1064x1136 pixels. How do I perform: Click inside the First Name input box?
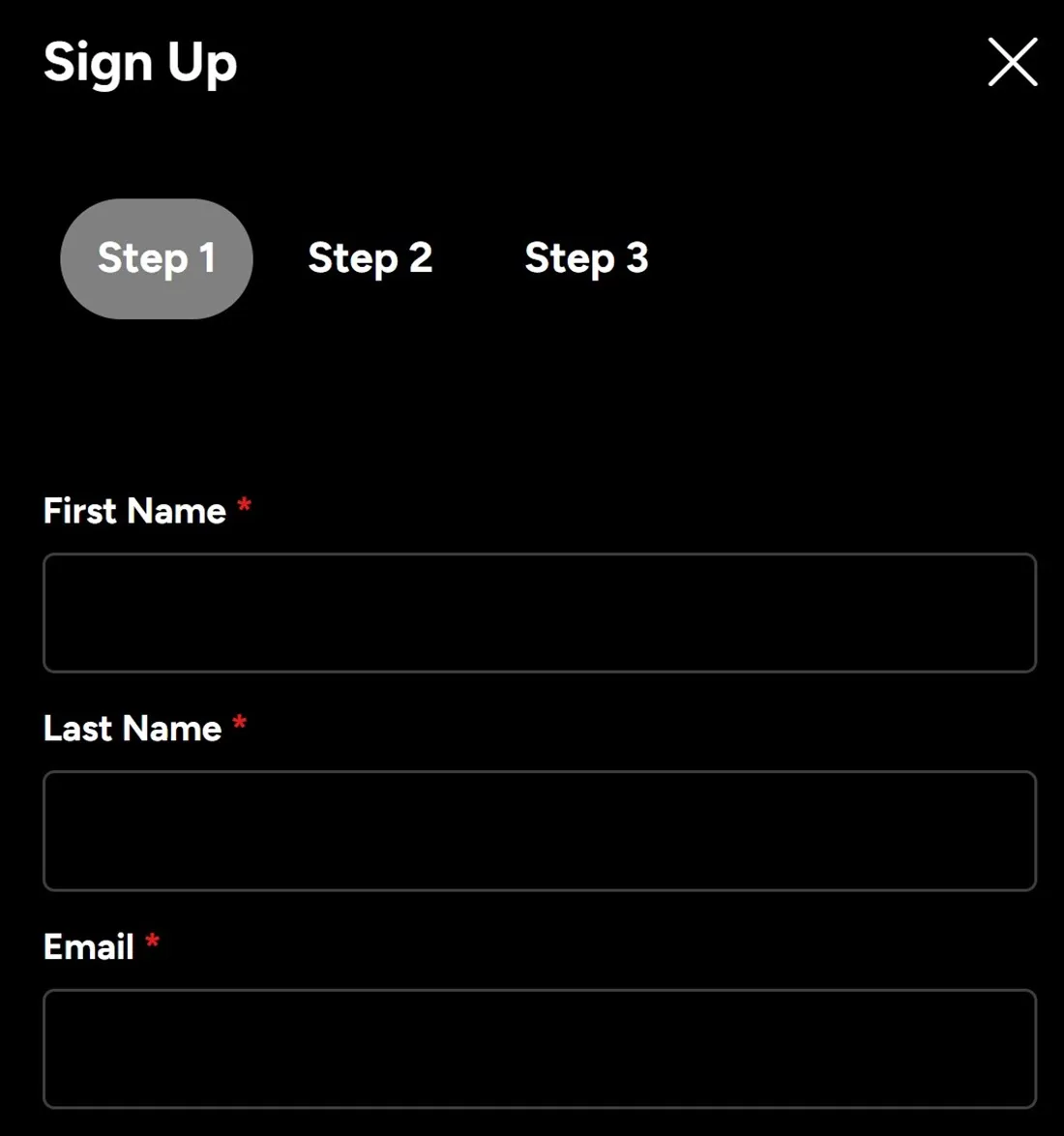(x=539, y=613)
